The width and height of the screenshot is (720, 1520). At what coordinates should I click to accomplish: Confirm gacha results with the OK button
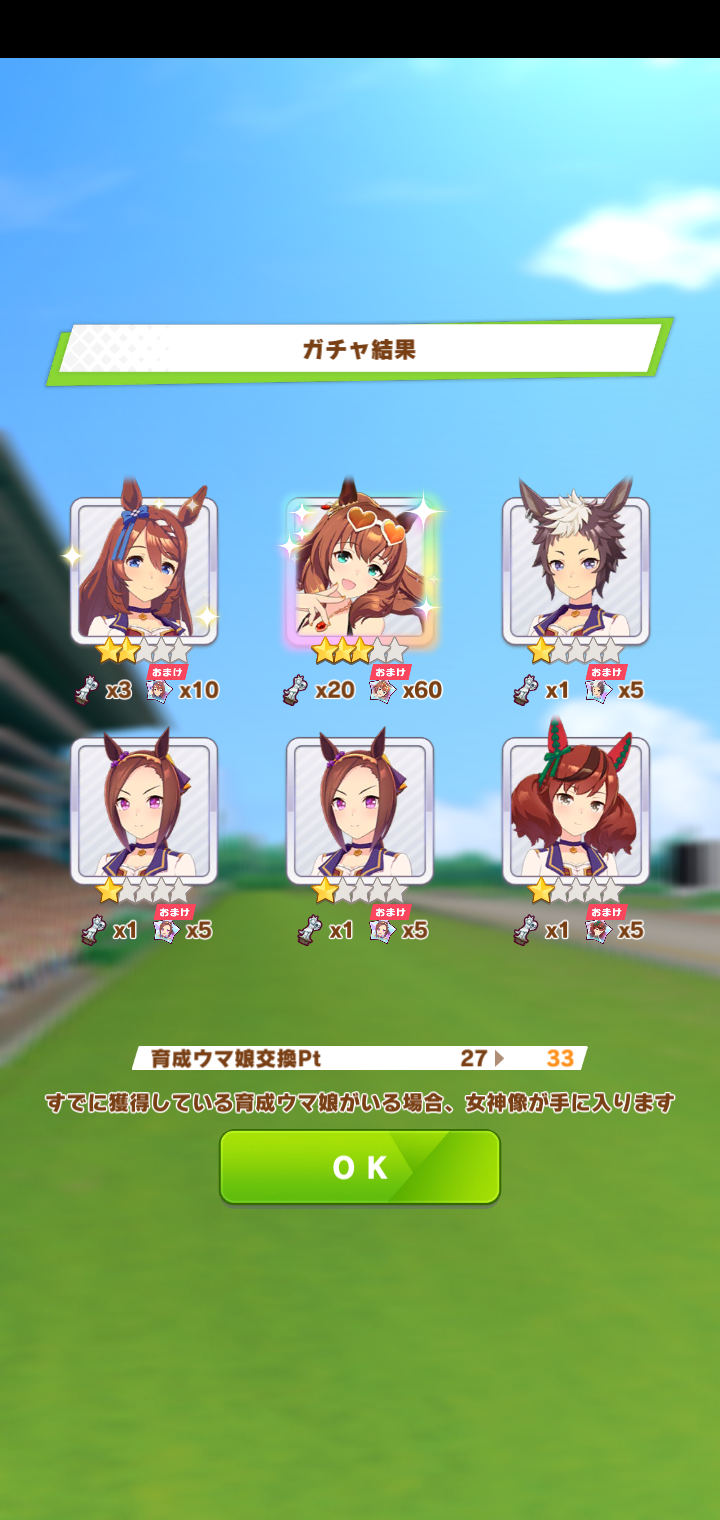360,1167
